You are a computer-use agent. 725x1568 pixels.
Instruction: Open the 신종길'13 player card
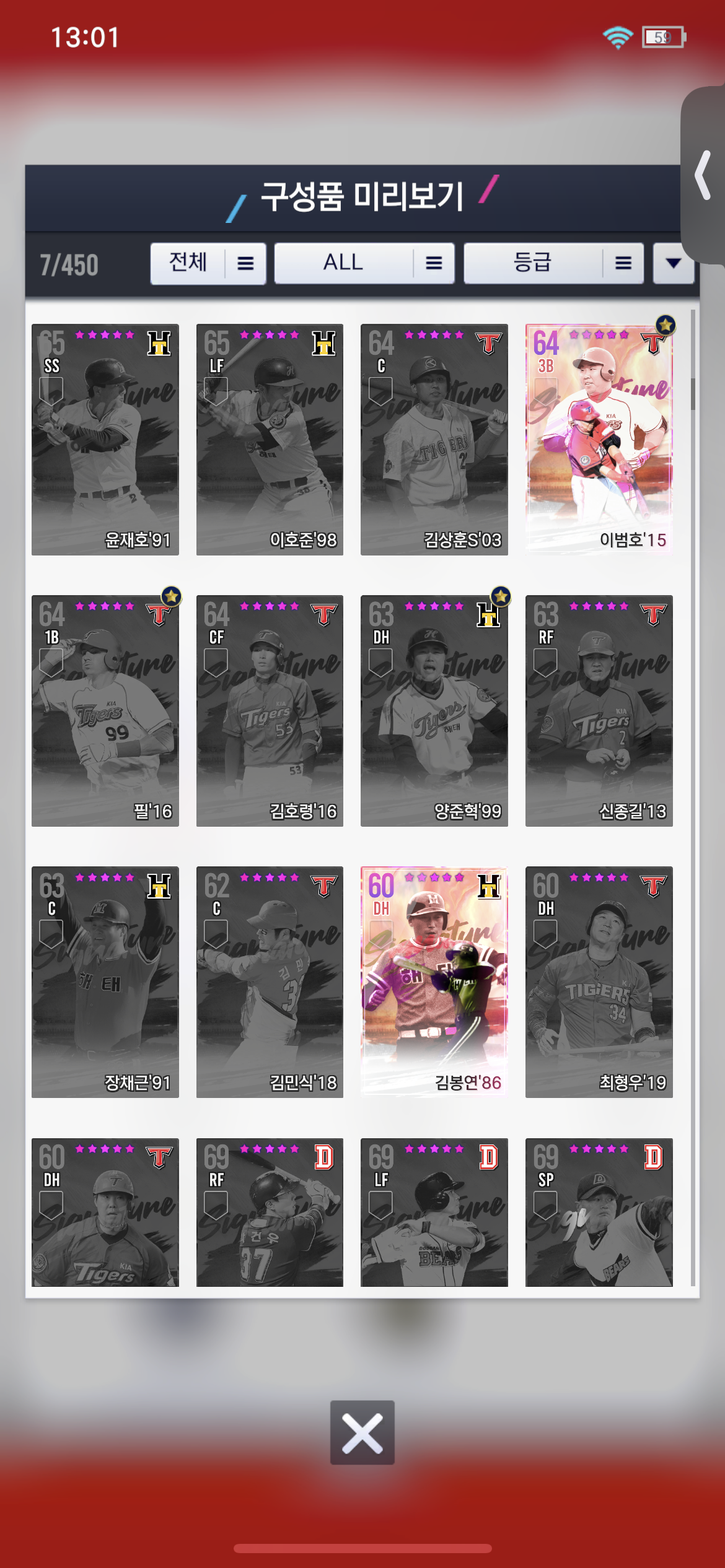pos(599,710)
